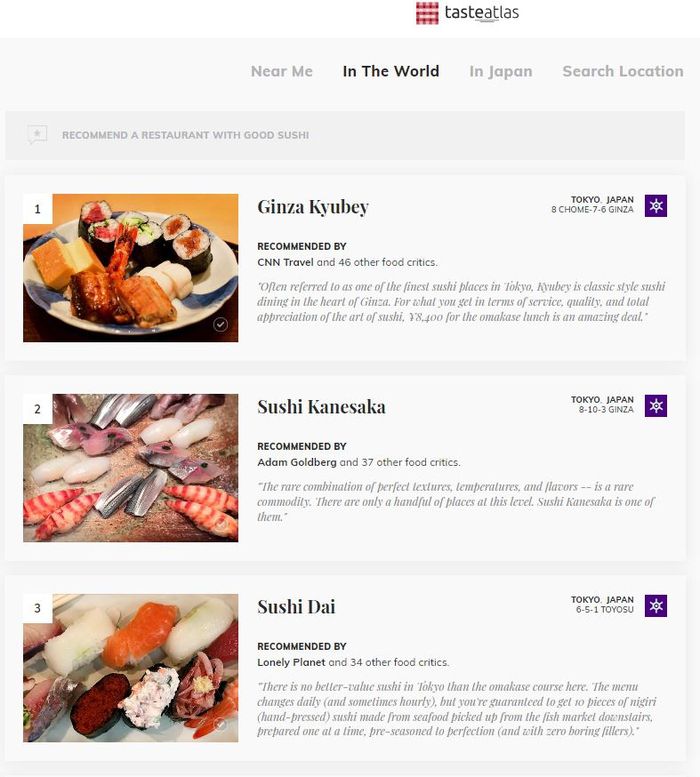Open the Search Location tab
Screen dimensions: 700x777
point(622,71)
